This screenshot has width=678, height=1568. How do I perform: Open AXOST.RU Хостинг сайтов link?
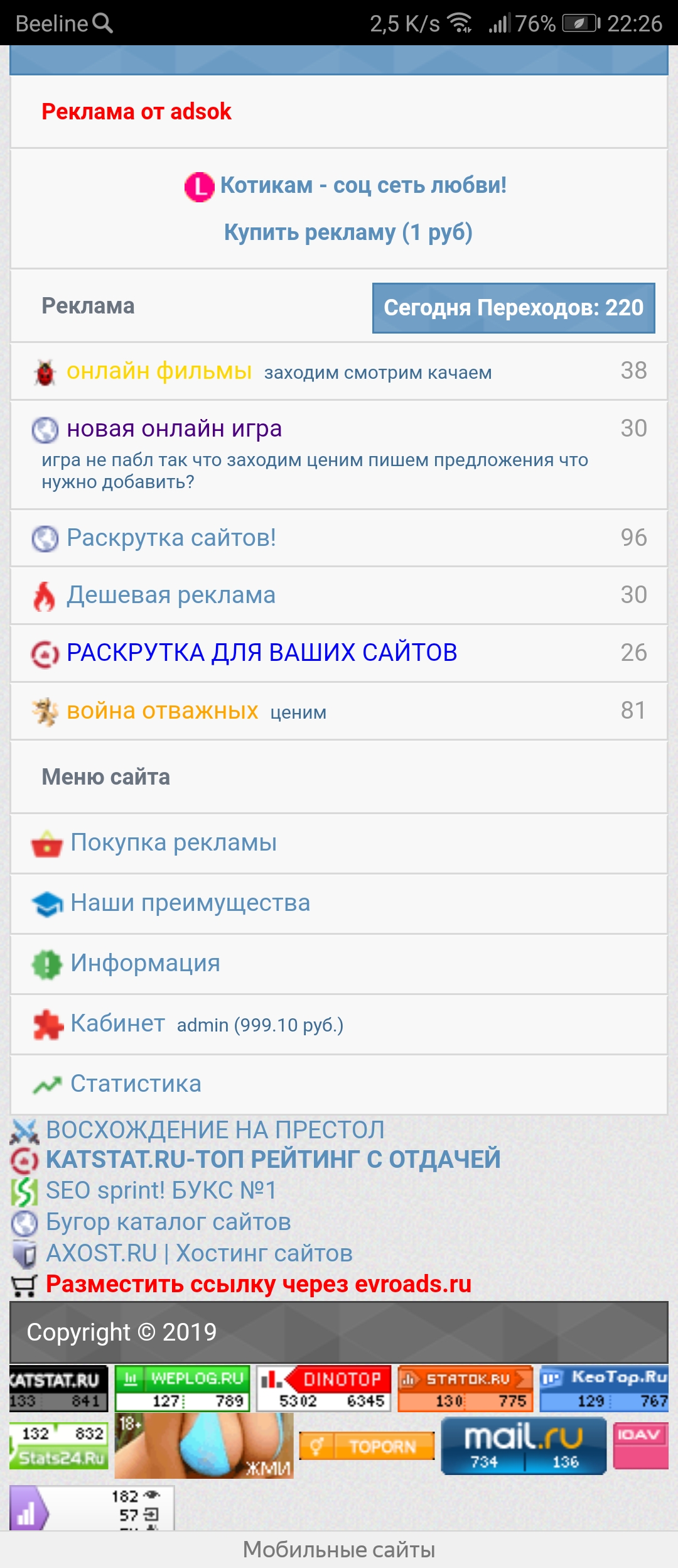[x=199, y=1253]
